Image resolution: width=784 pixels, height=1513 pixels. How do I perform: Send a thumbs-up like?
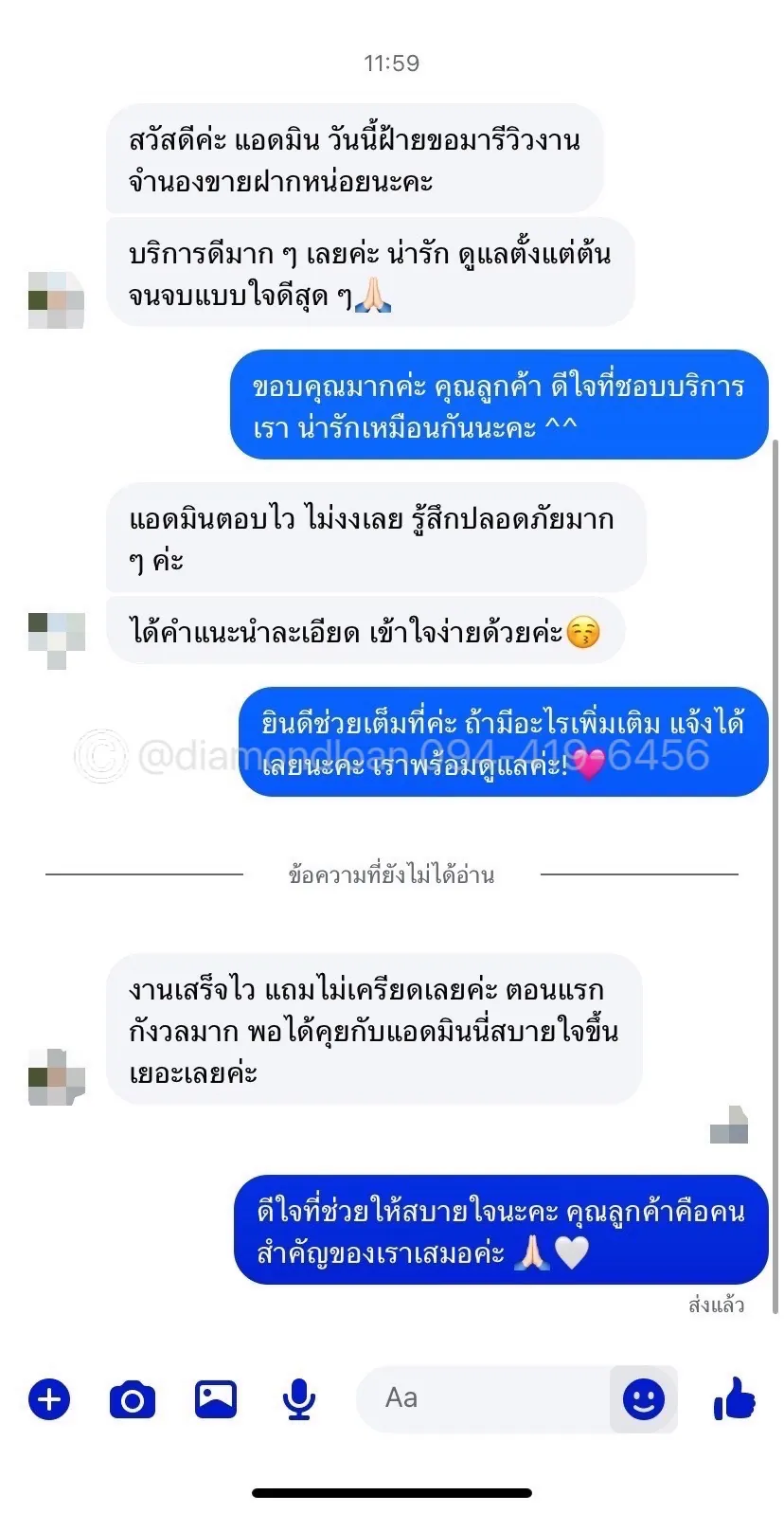pyautogui.click(x=735, y=1398)
